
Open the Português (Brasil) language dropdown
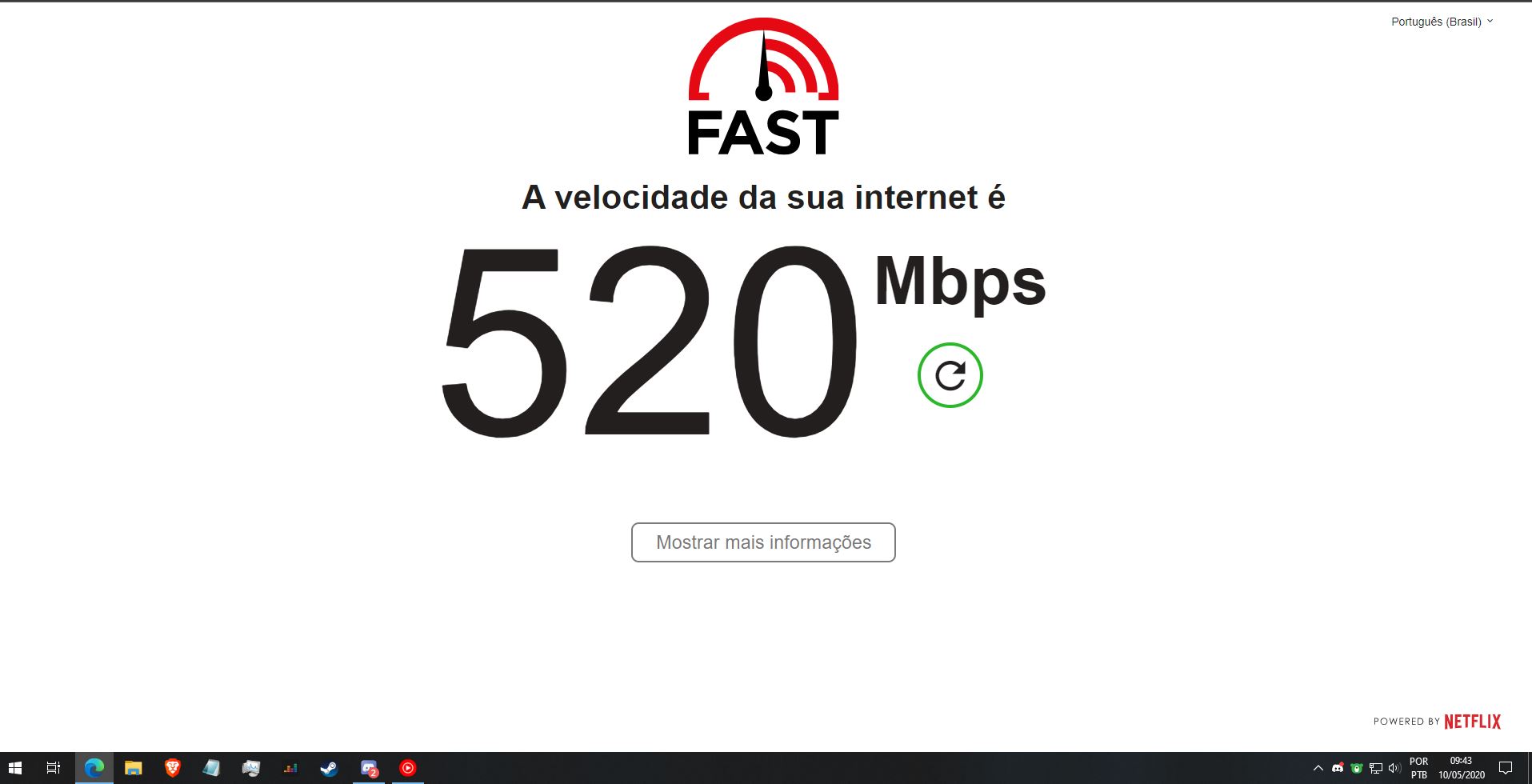[1442, 22]
